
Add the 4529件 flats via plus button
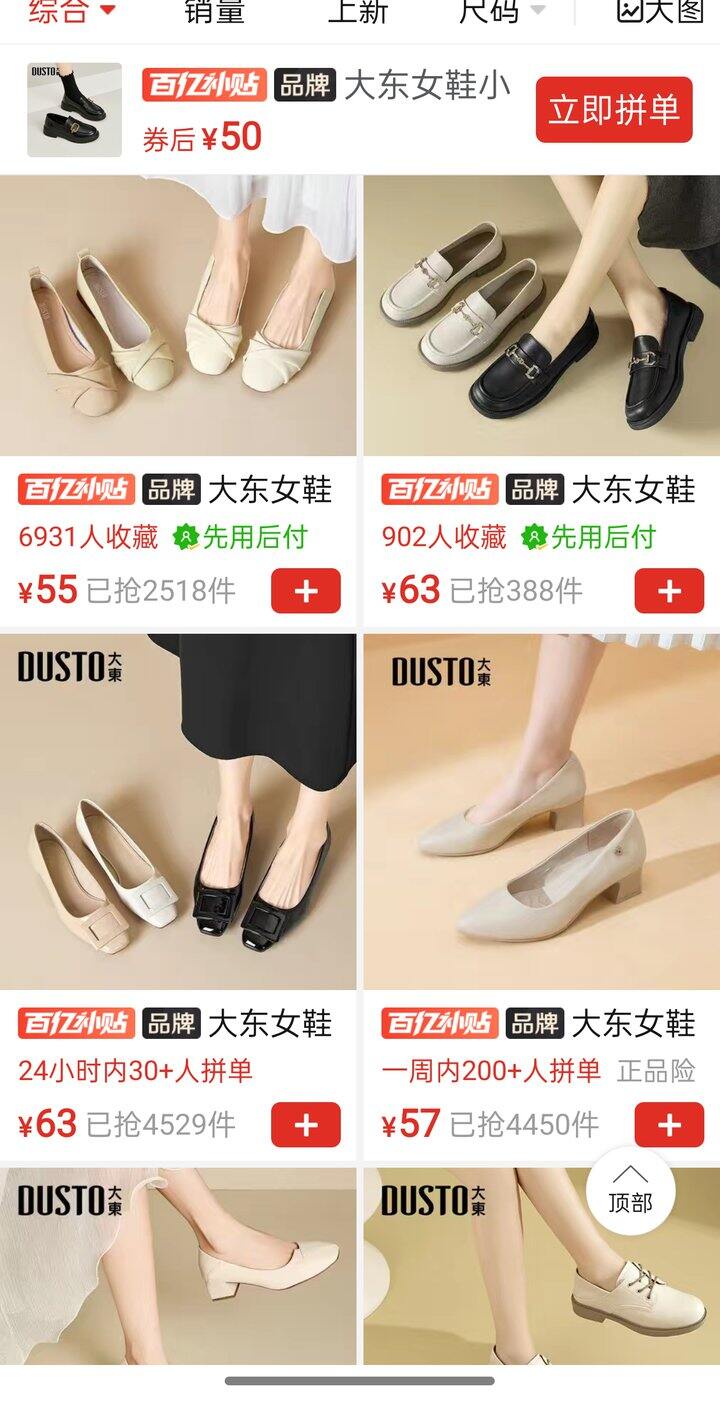[305, 1125]
